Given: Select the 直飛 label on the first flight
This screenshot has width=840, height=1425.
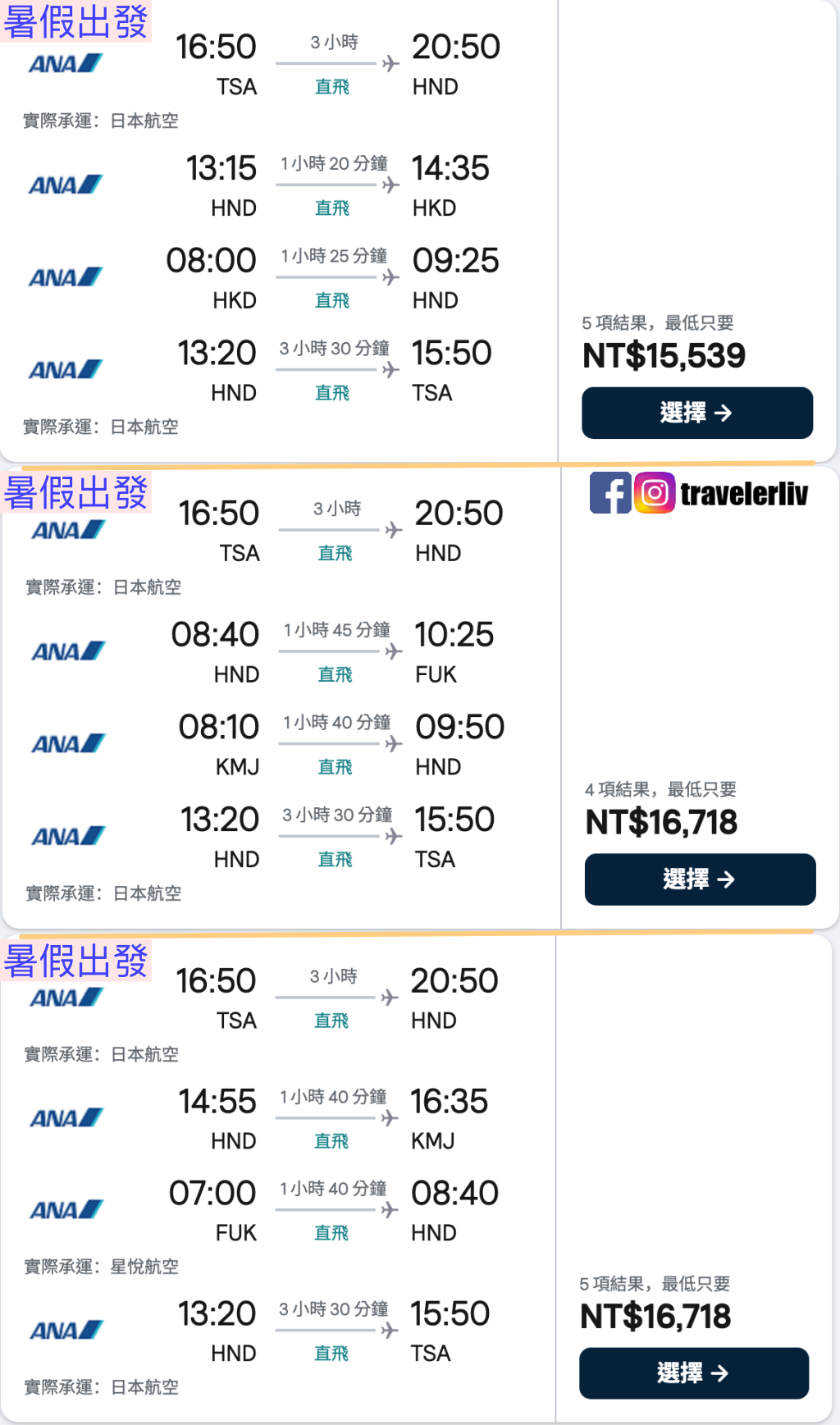Looking at the screenshot, I should pos(331,87).
